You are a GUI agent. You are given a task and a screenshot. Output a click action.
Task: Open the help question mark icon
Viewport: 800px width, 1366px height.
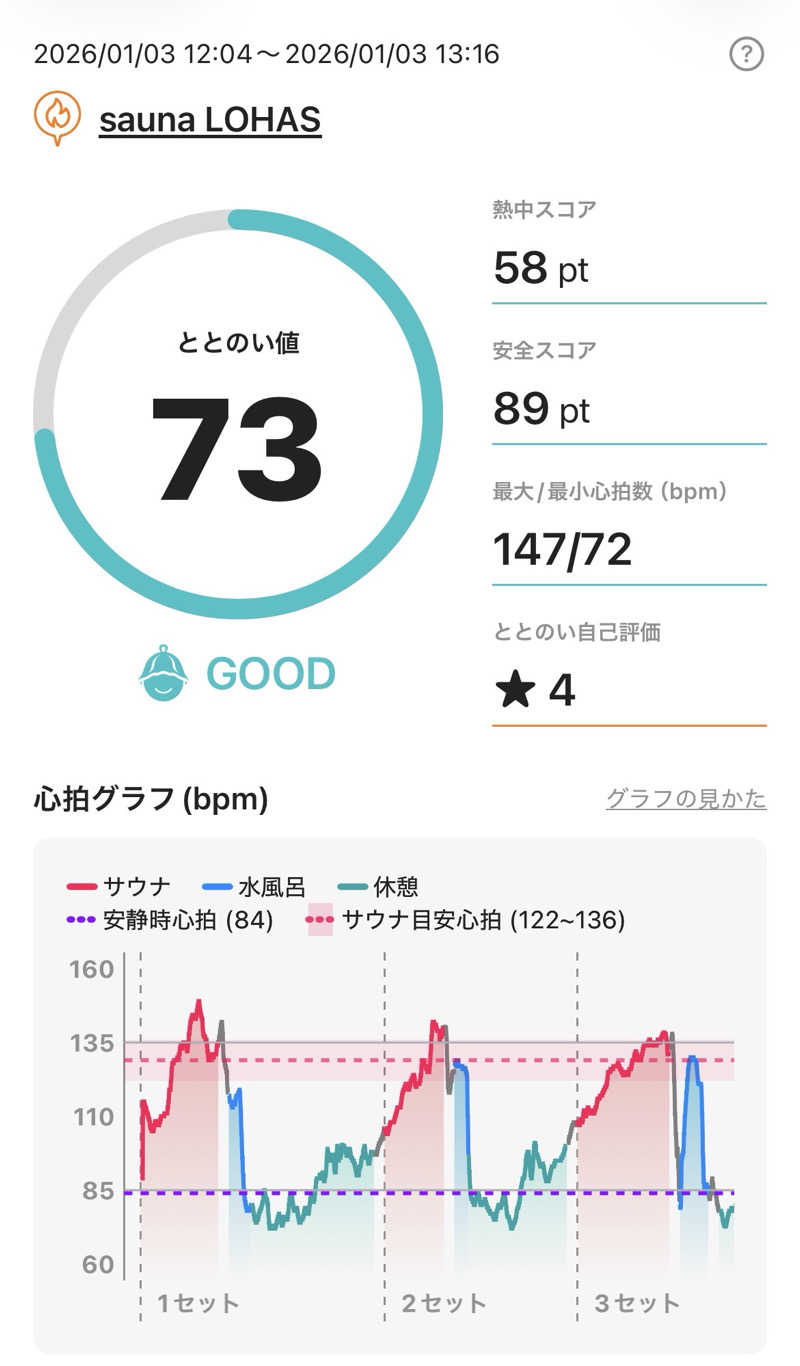pos(746,54)
